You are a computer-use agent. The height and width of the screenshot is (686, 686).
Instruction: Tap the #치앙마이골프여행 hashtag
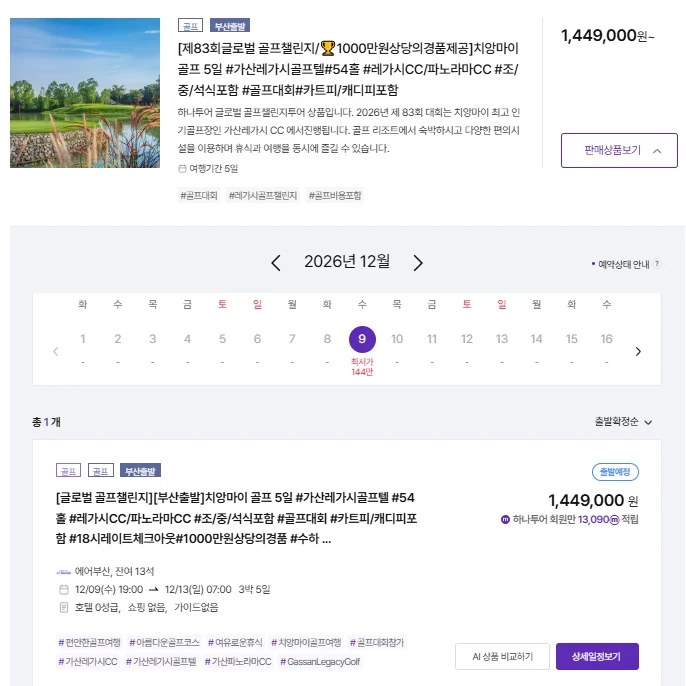click(x=306, y=642)
